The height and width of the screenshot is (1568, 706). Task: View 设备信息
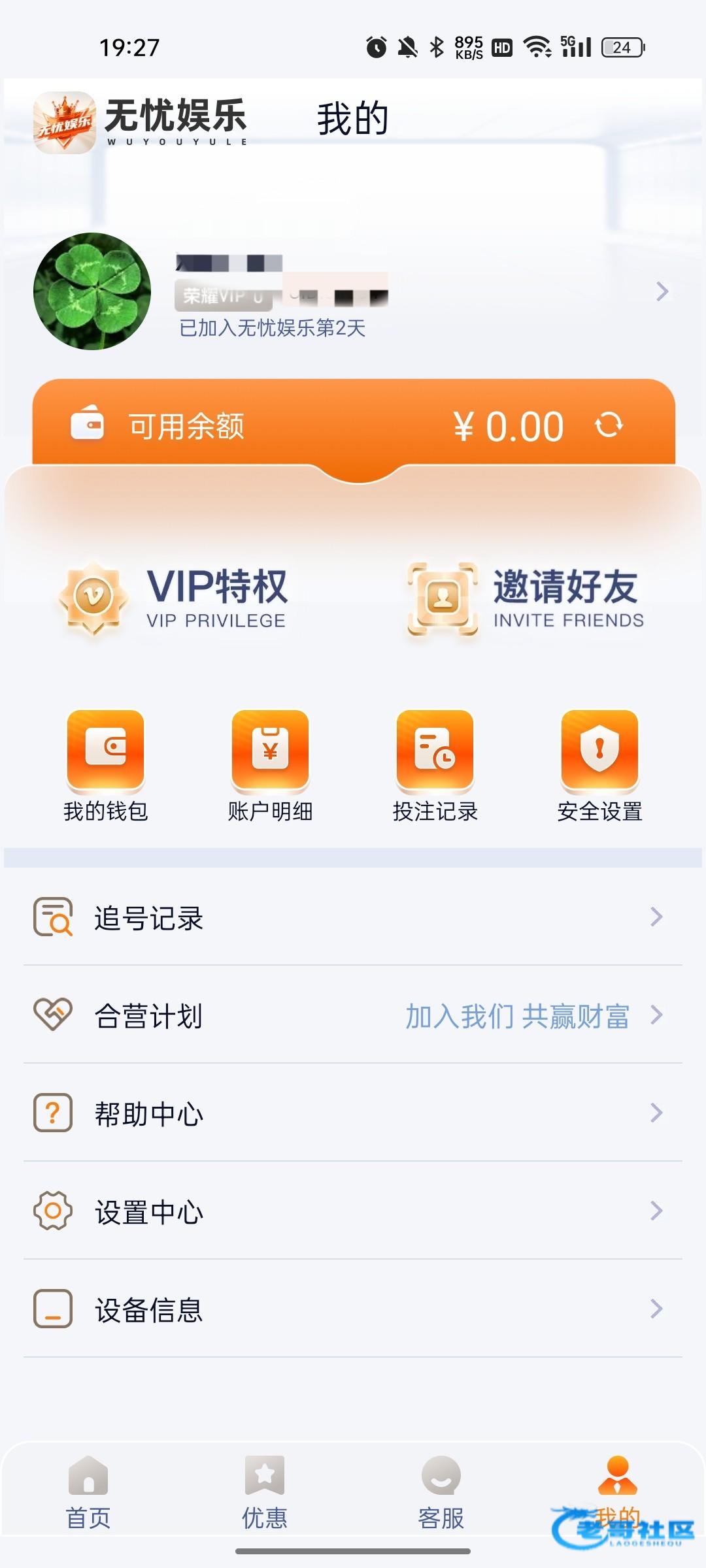click(353, 1309)
